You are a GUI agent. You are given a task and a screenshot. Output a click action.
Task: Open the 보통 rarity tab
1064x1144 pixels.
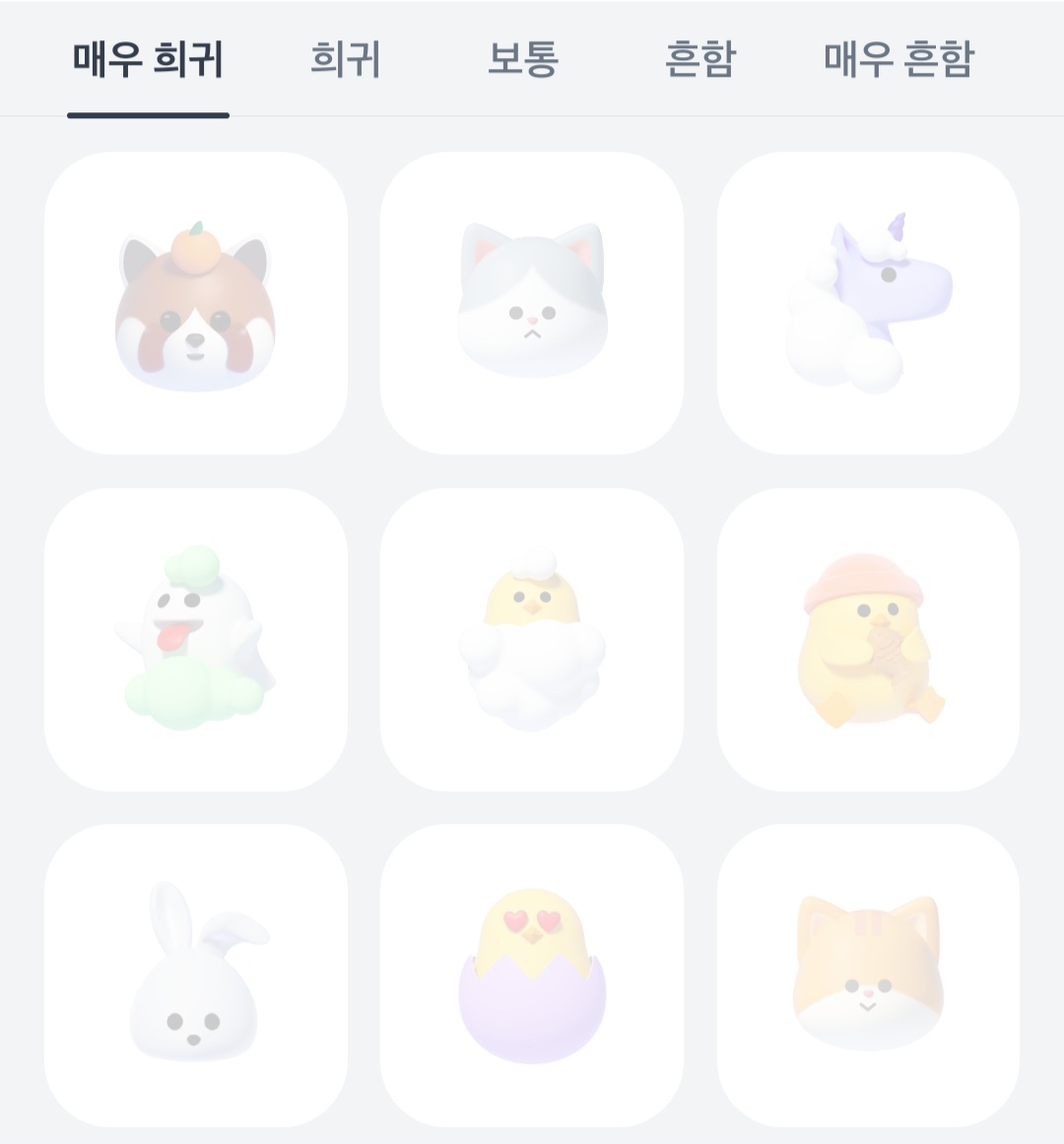[x=523, y=60]
